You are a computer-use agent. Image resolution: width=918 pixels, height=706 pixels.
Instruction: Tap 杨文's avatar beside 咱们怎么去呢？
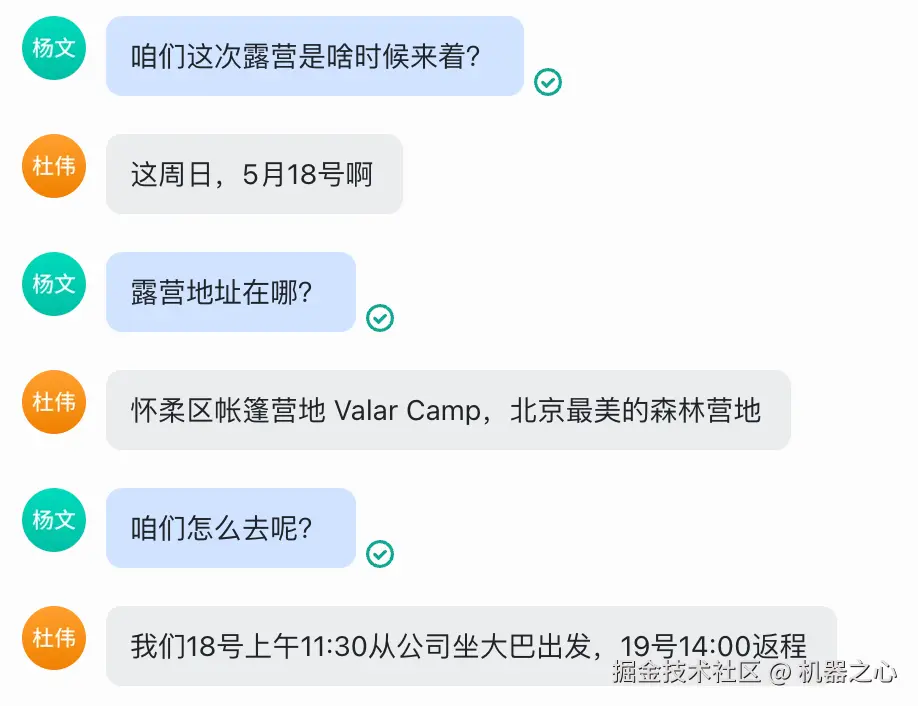pos(54,520)
